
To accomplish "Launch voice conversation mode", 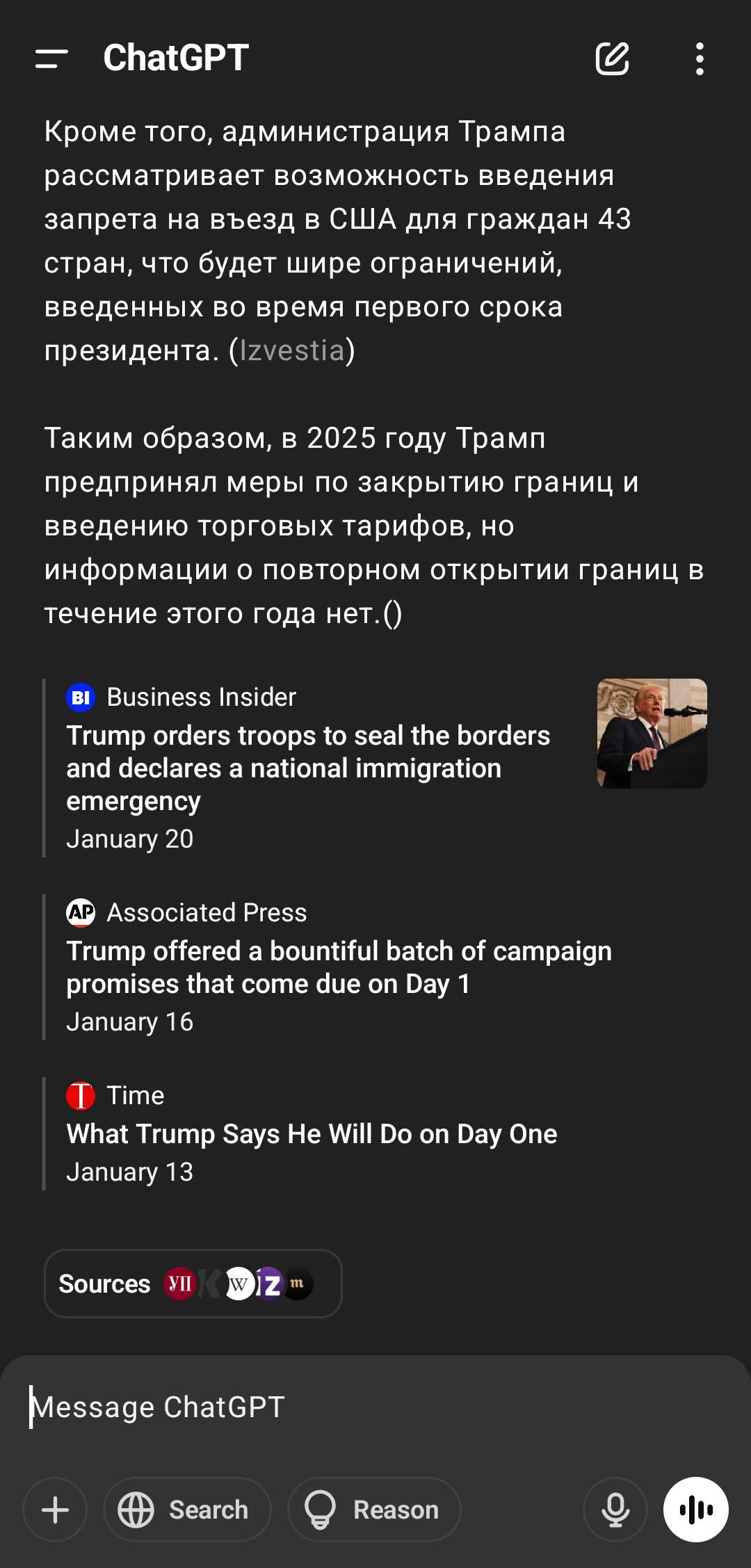I will (695, 1510).
